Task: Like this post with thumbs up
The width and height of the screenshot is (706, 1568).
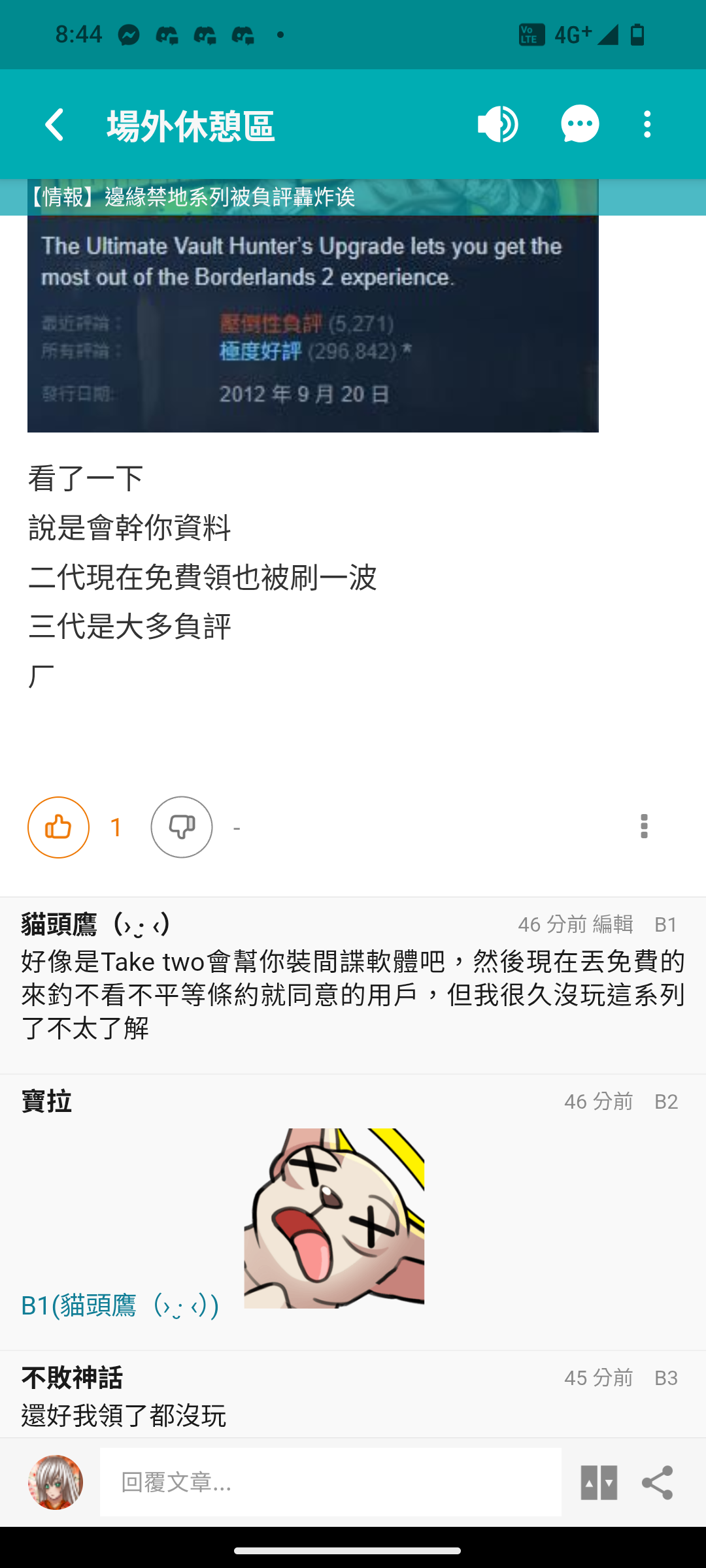Action: (59, 827)
